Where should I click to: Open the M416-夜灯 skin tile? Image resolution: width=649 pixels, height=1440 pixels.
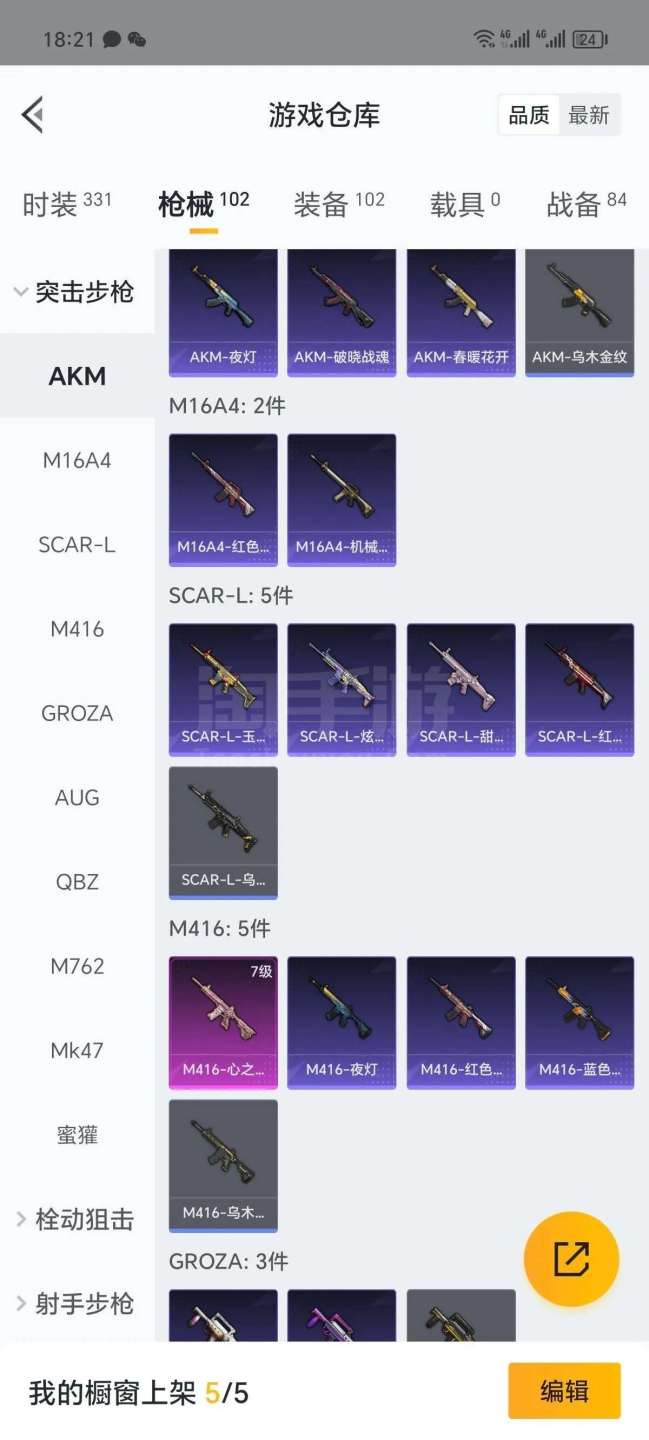[x=341, y=1021]
